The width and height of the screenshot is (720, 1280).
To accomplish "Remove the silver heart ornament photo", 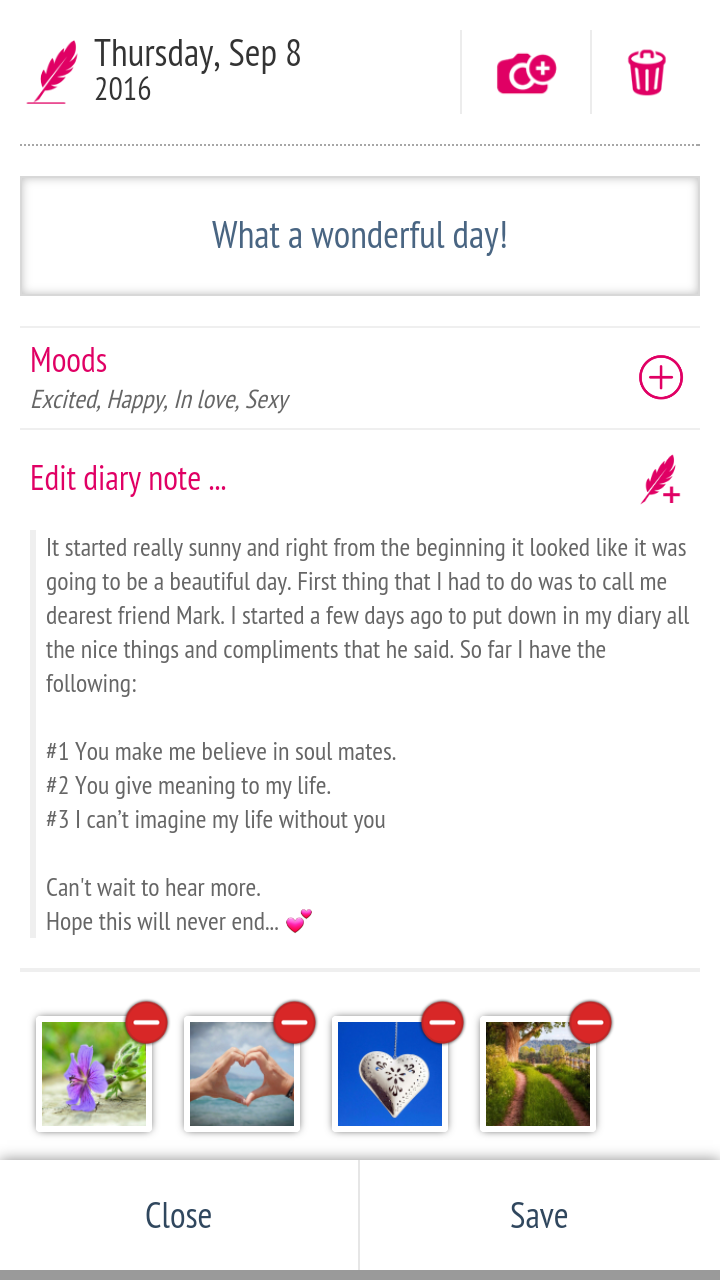I will coord(442,1022).
